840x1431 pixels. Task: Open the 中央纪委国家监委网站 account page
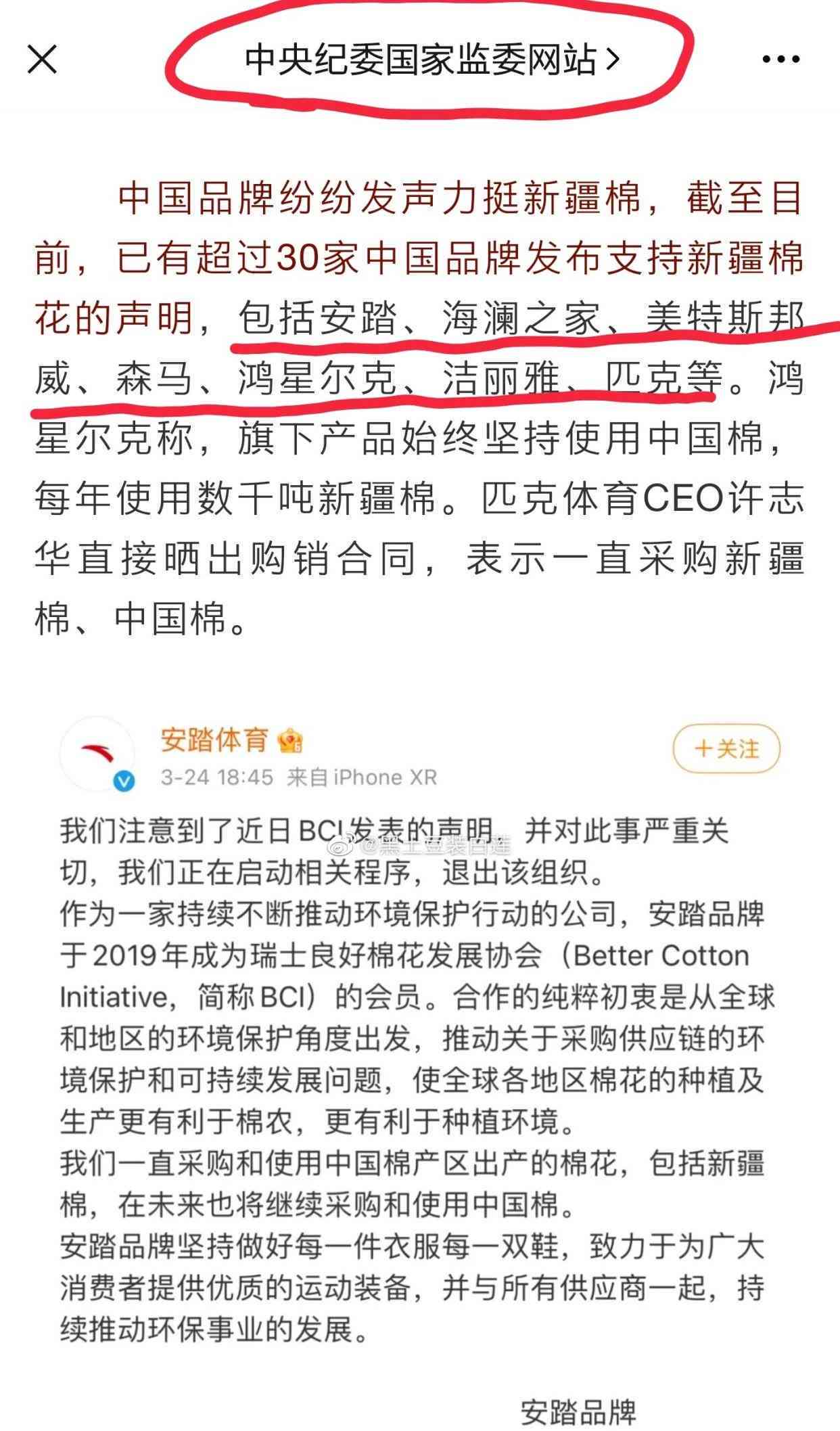point(431,60)
